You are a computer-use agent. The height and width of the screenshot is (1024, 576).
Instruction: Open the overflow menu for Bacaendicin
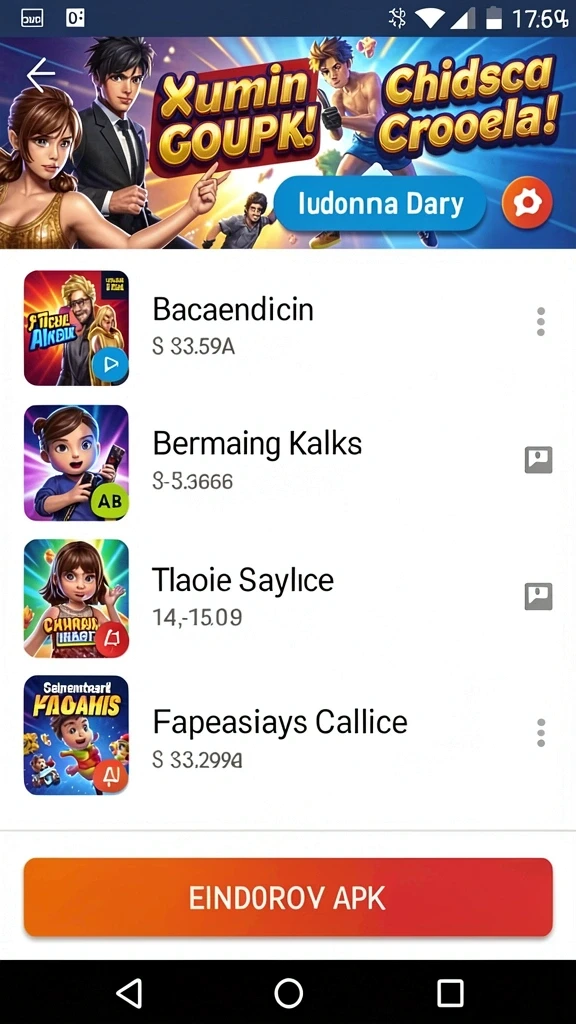point(541,321)
